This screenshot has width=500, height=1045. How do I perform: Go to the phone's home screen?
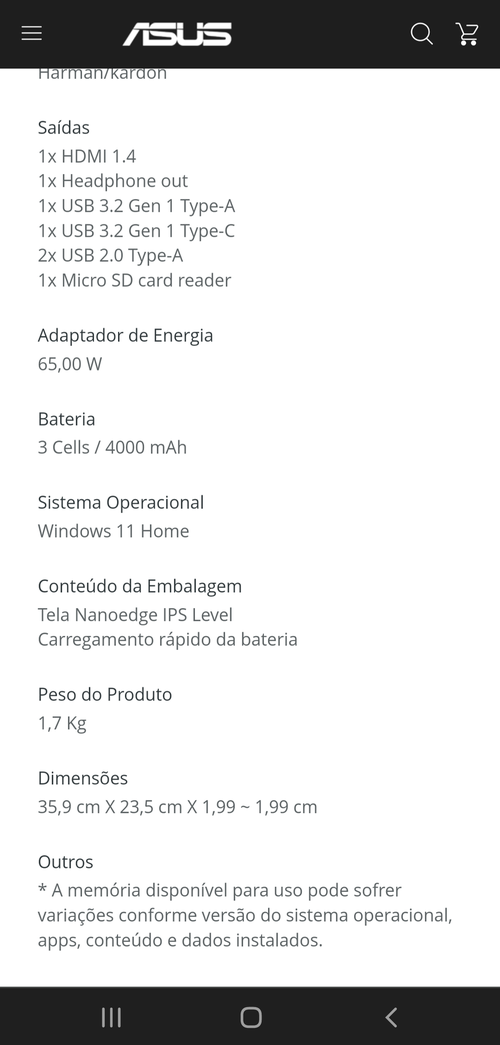click(x=251, y=1017)
